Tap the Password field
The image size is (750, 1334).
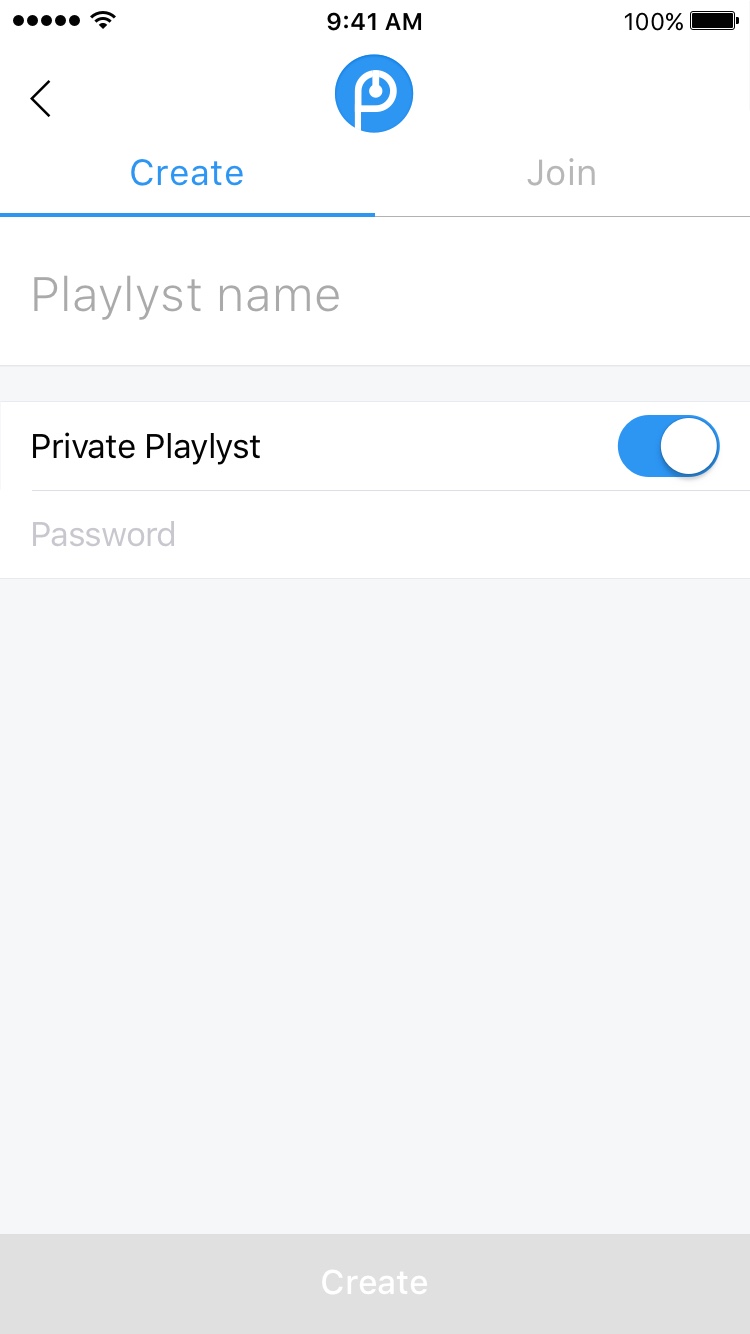click(x=375, y=534)
